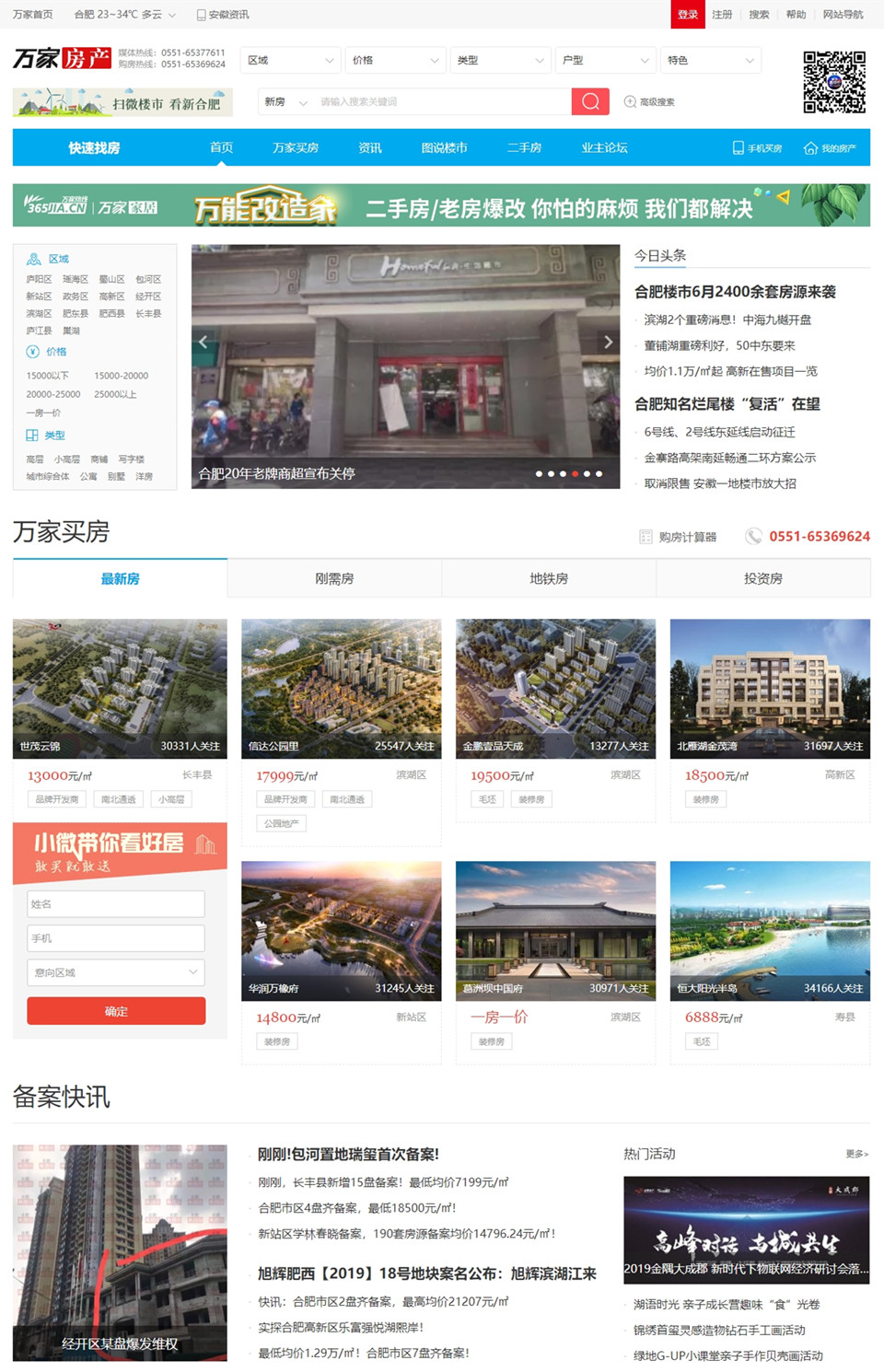Open the 北雁湖金茂湾 property card
This screenshot has height=1372, width=884.
click(770, 688)
